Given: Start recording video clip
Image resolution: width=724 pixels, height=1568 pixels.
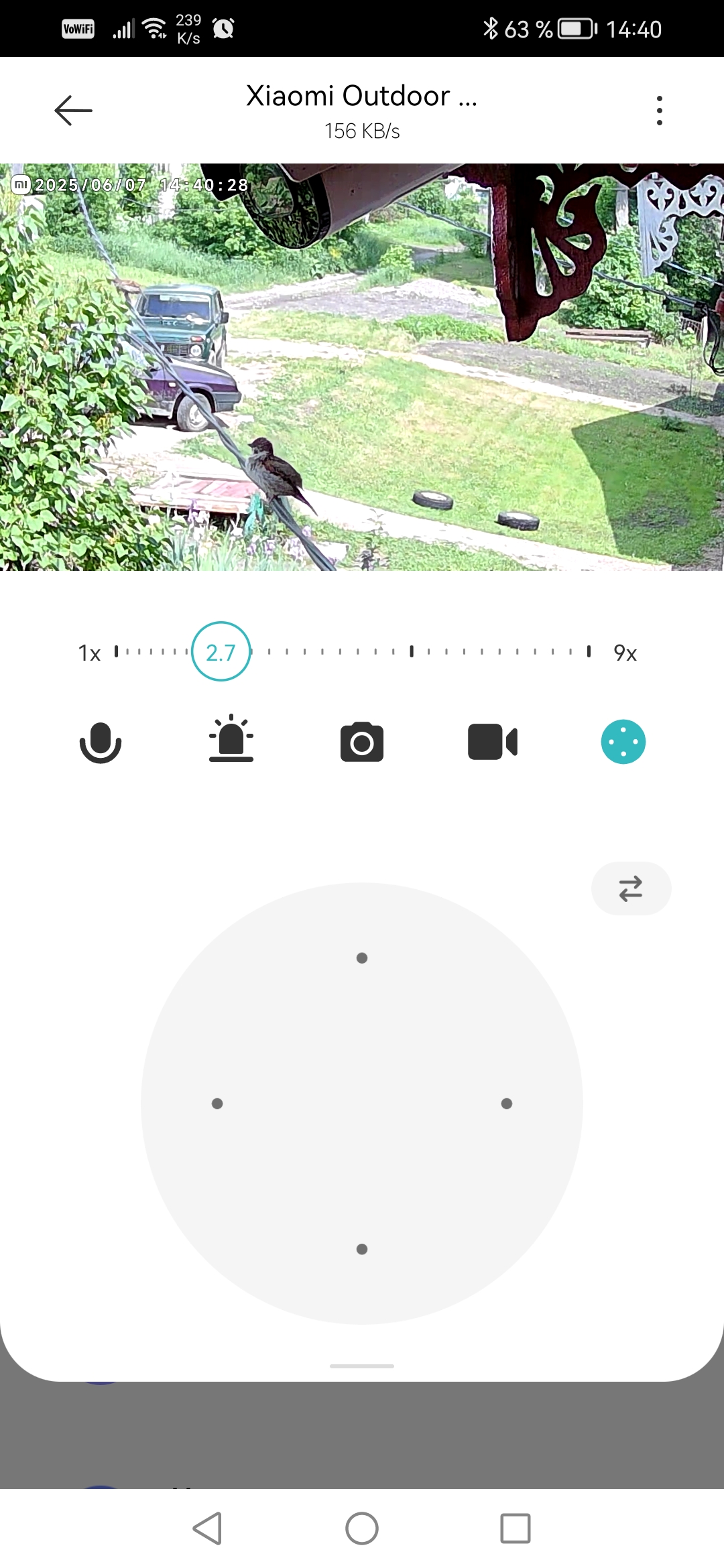Looking at the screenshot, I should point(493,742).
